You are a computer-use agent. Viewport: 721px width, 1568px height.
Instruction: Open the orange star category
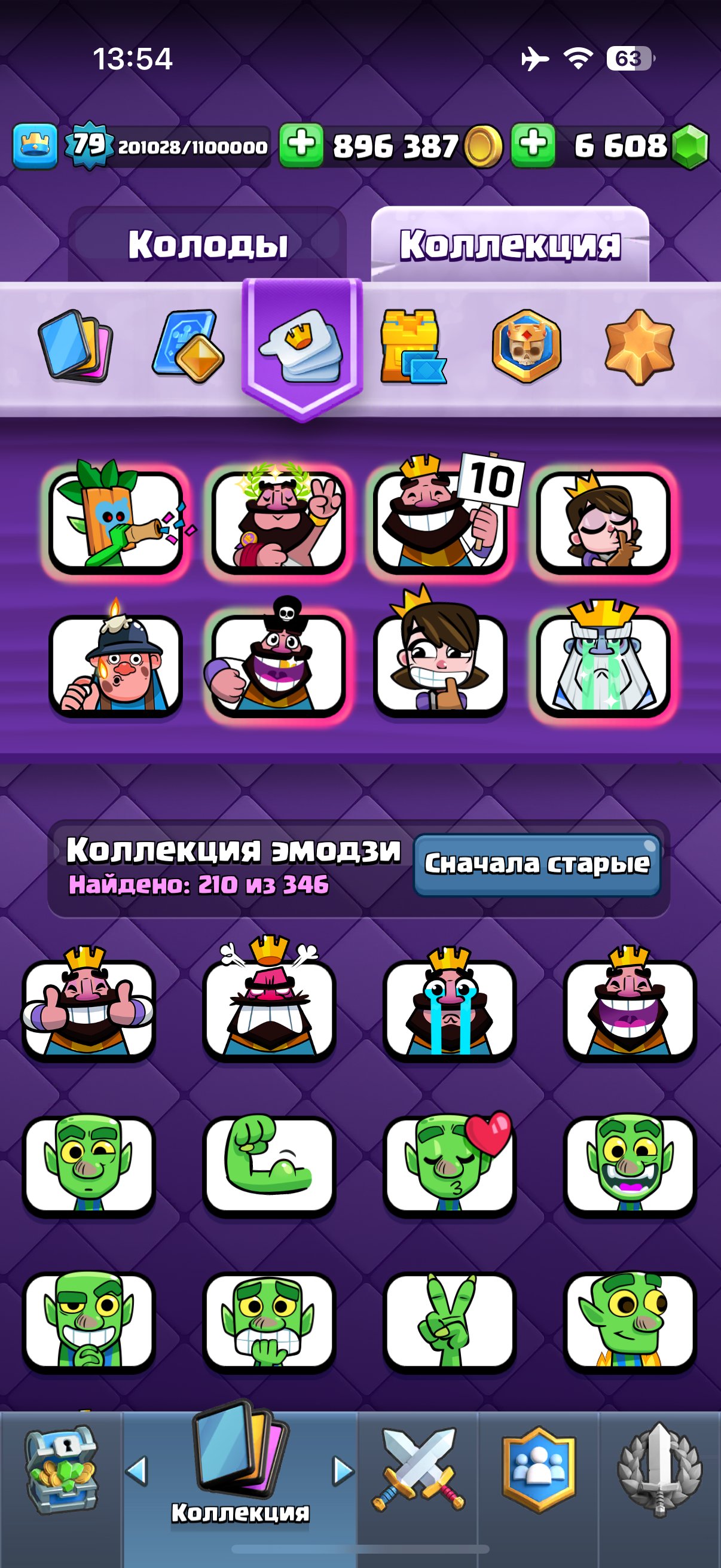tap(639, 346)
